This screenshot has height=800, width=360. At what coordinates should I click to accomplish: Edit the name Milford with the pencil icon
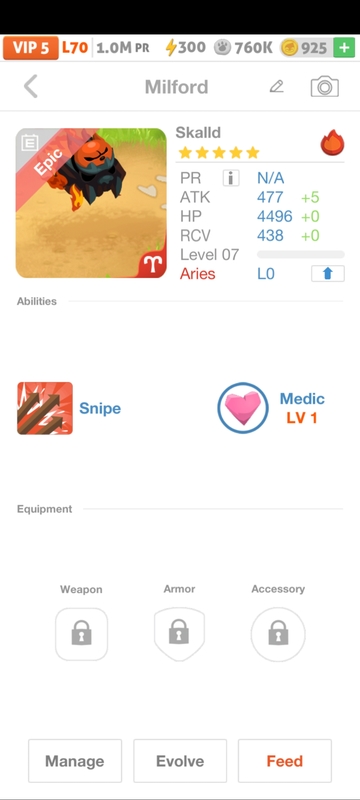click(x=276, y=86)
